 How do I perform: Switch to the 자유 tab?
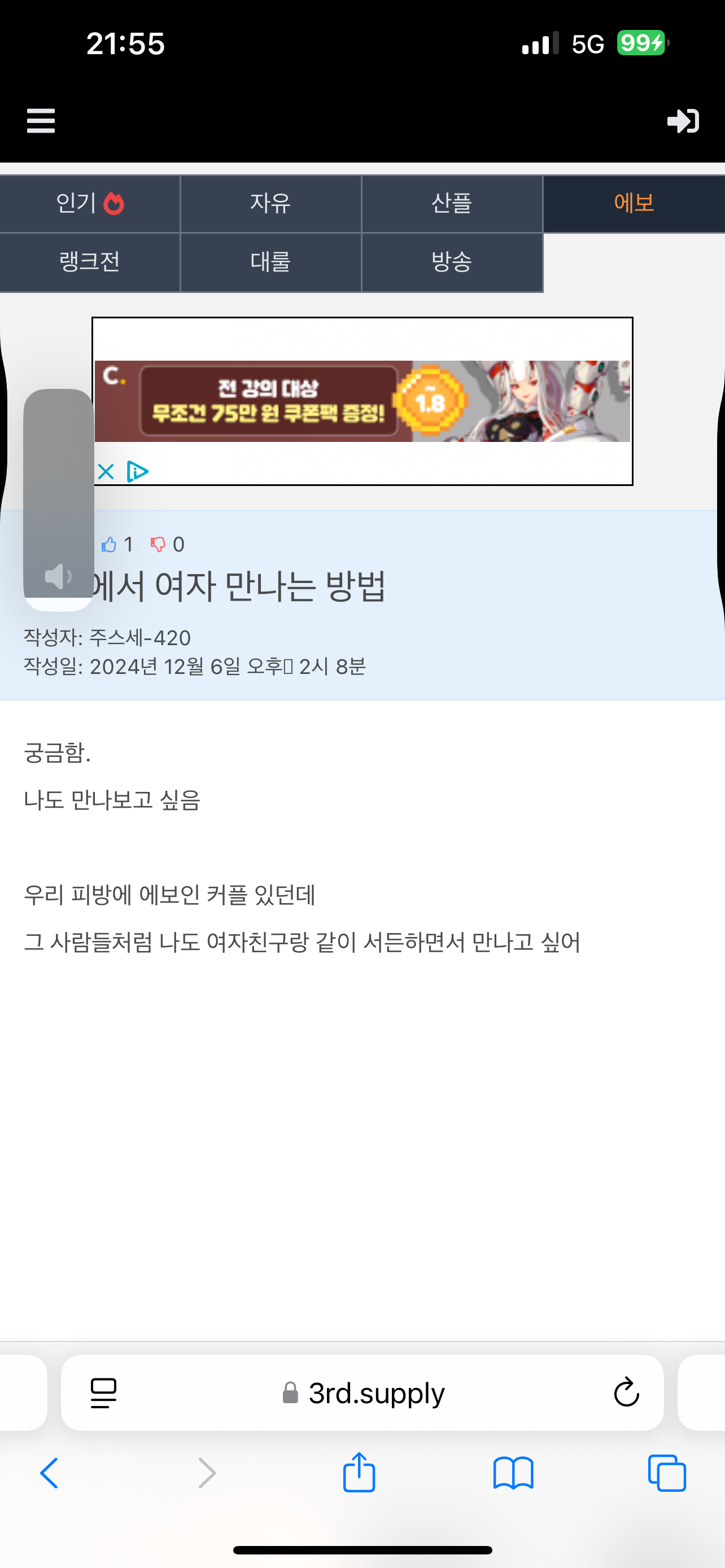[270, 203]
